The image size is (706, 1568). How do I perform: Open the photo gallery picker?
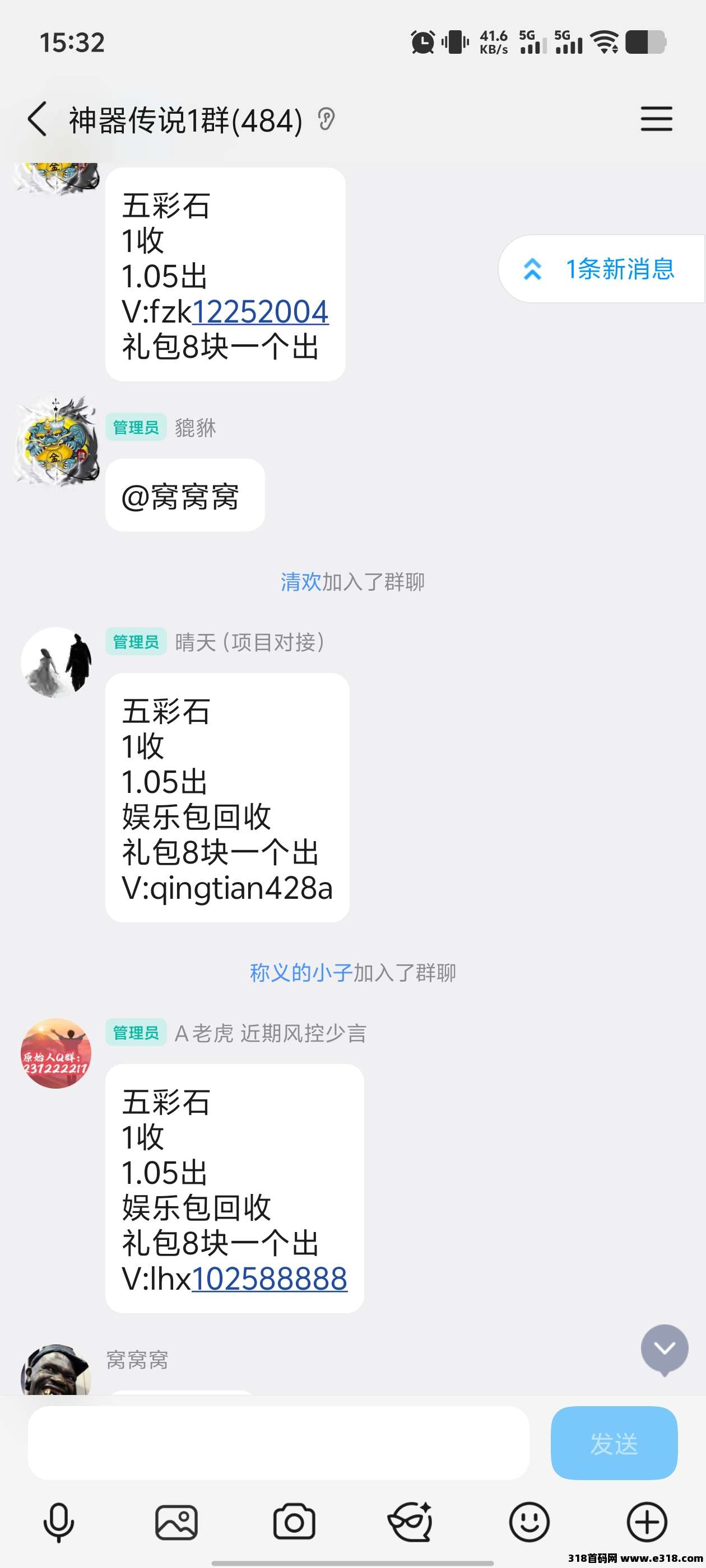click(176, 1522)
